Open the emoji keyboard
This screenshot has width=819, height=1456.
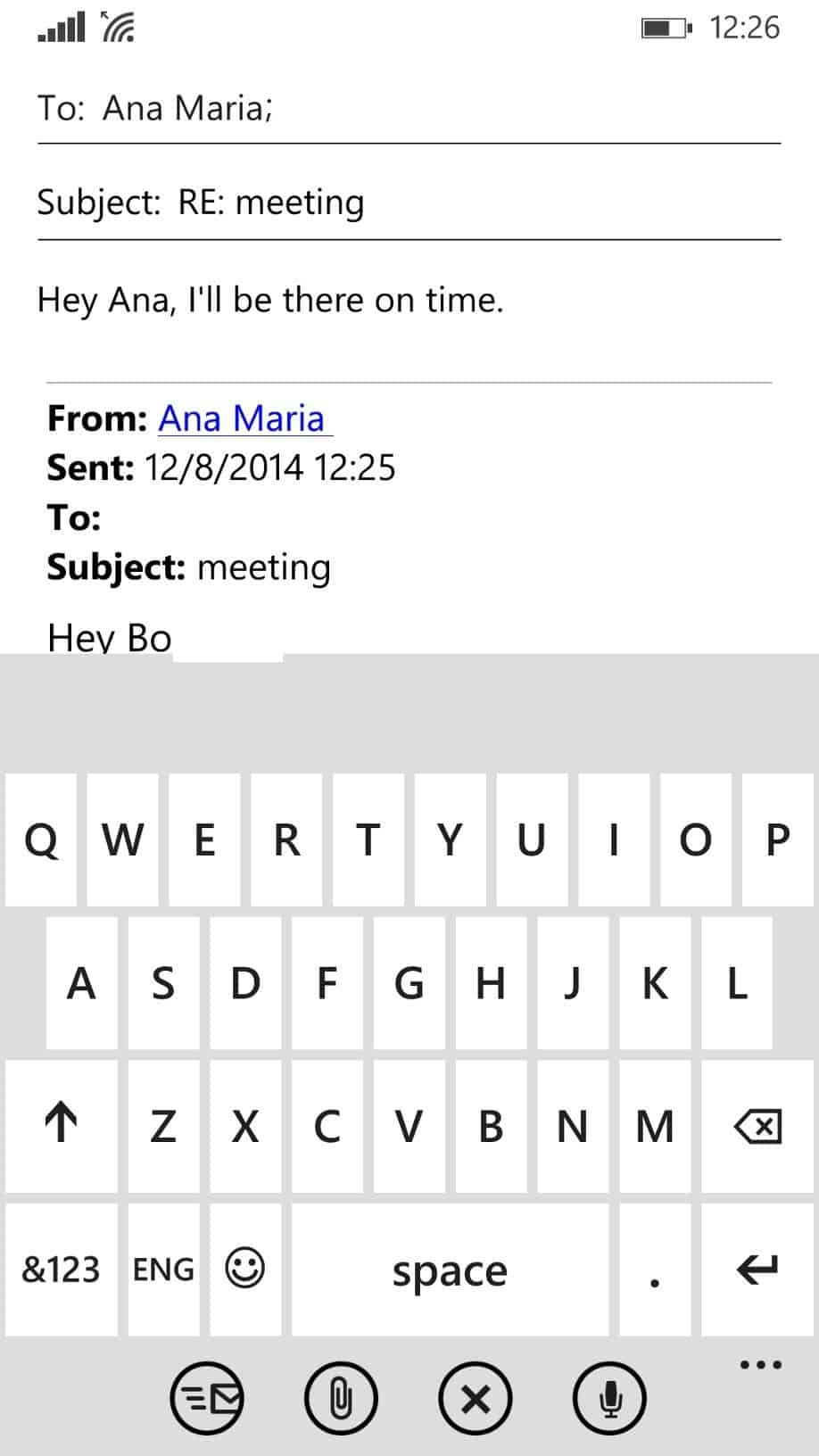[x=245, y=1270]
